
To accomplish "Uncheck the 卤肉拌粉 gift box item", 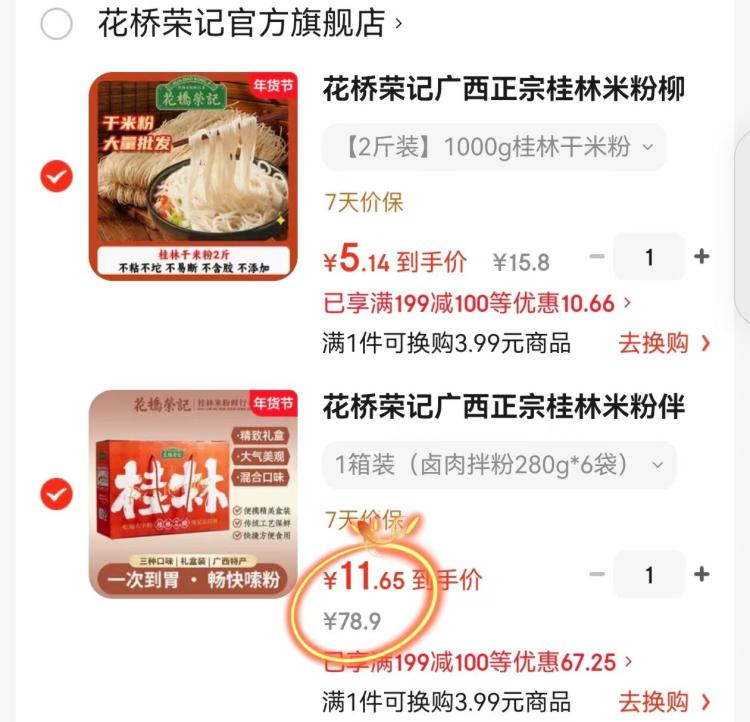I will point(56,493).
